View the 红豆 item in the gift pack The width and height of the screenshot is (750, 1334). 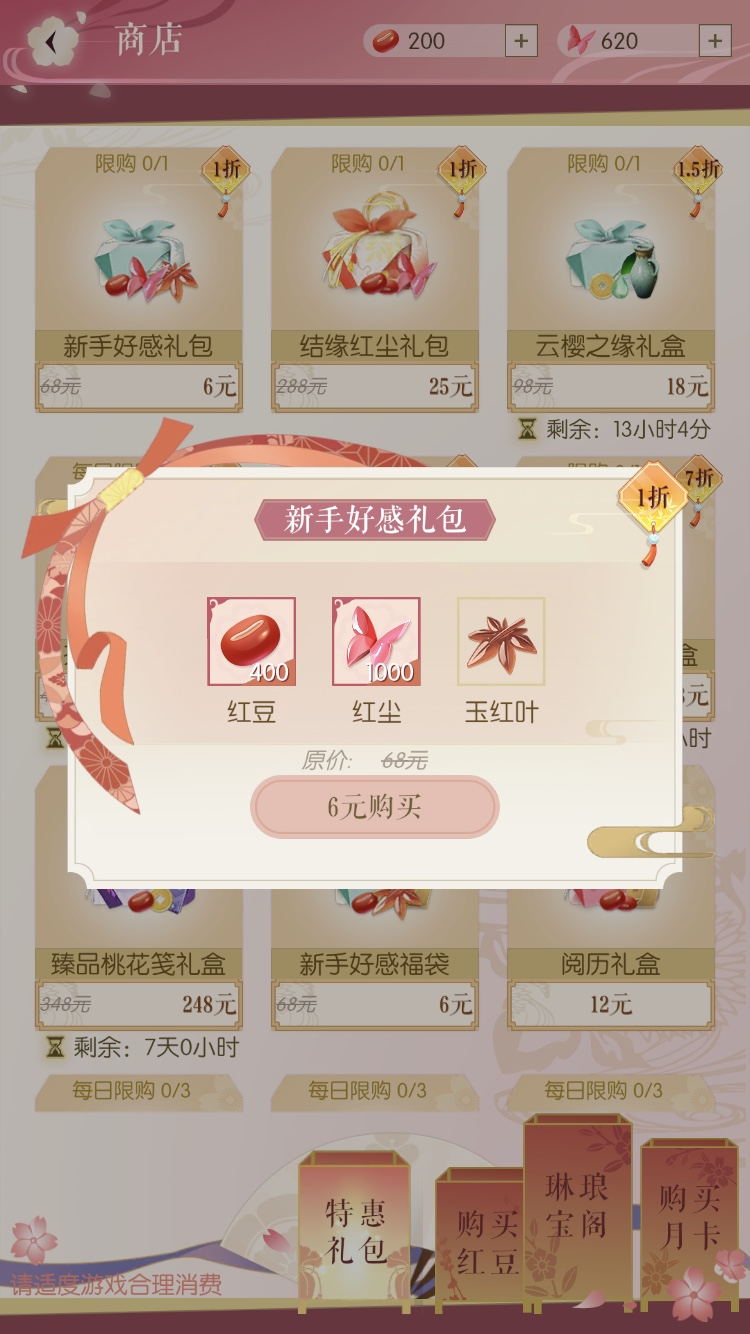click(251, 642)
